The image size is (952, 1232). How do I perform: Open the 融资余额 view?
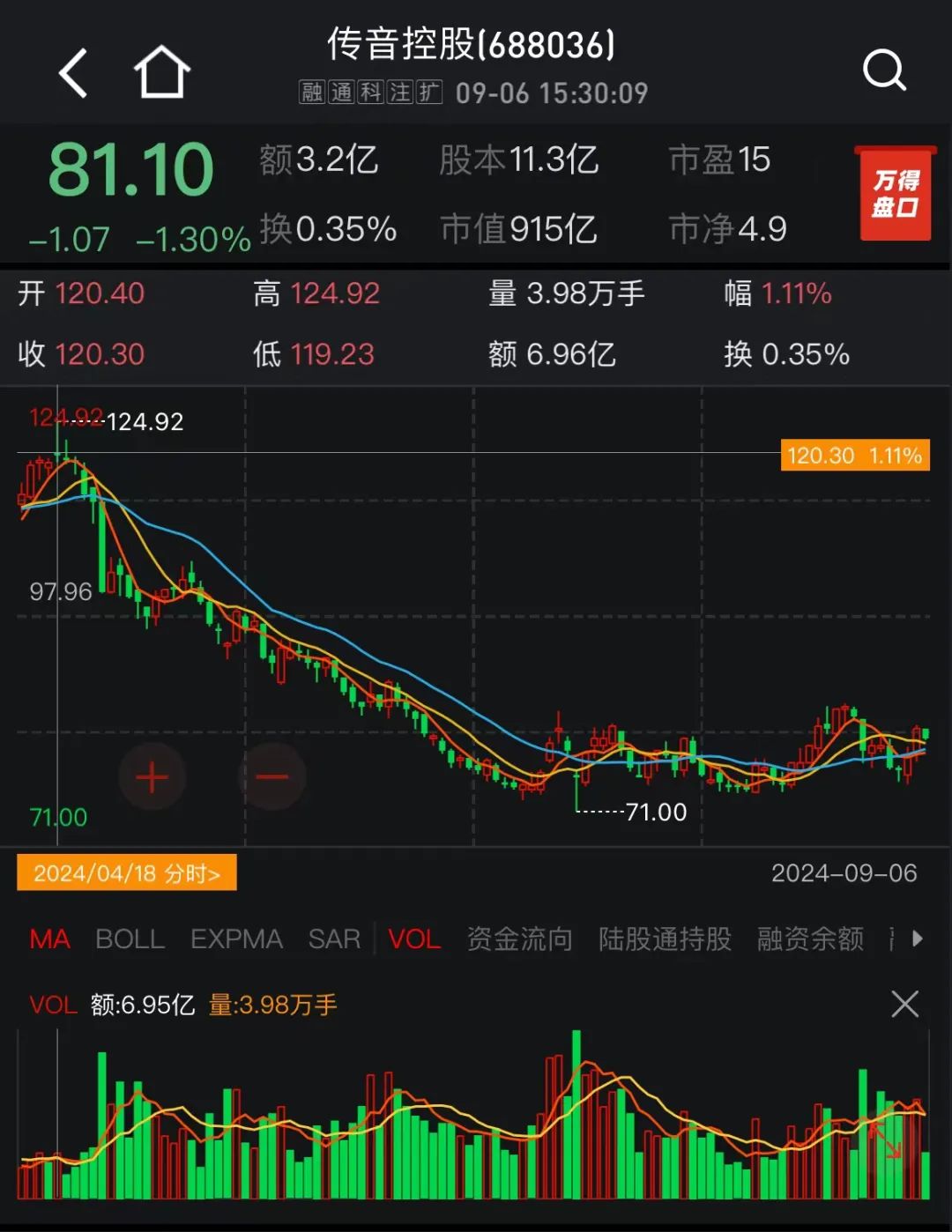[811, 939]
